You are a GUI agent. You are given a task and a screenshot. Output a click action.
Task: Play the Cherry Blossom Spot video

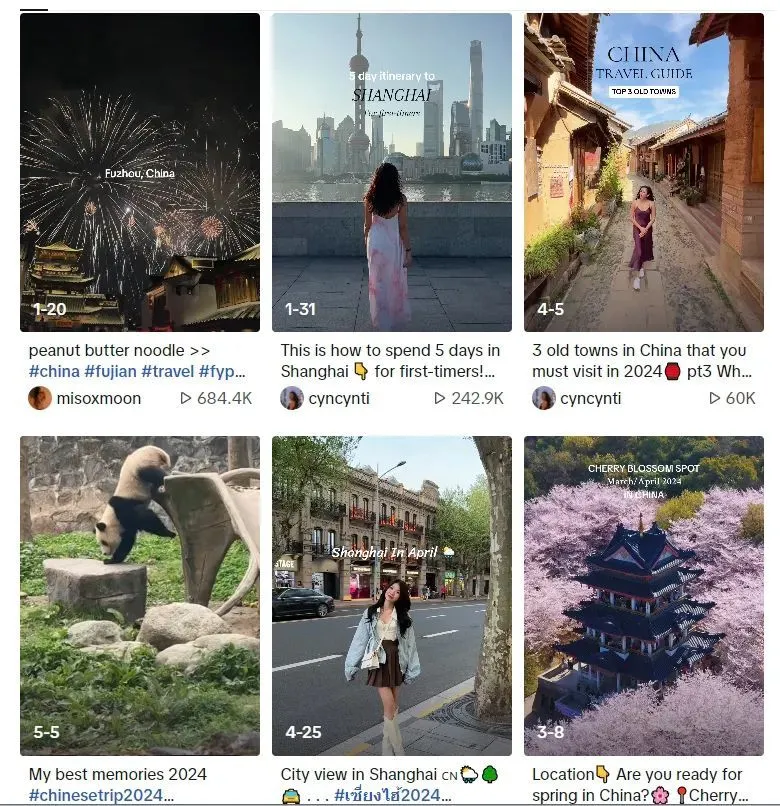(x=643, y=595)
